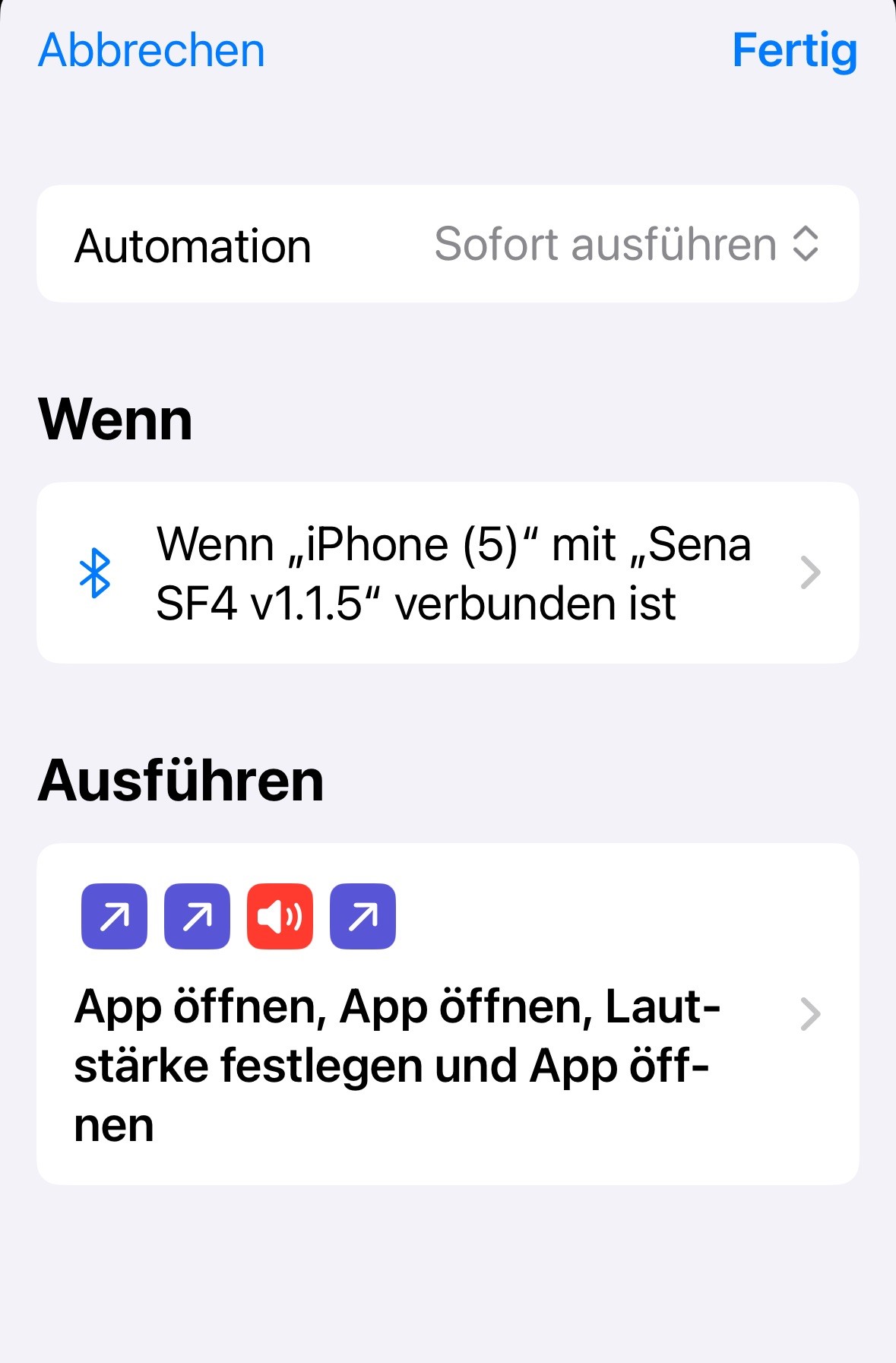Open the Bluetooth Sena SF4 trigger row
This screenshot has height=1363, width=896.
[x=448, y=573]
